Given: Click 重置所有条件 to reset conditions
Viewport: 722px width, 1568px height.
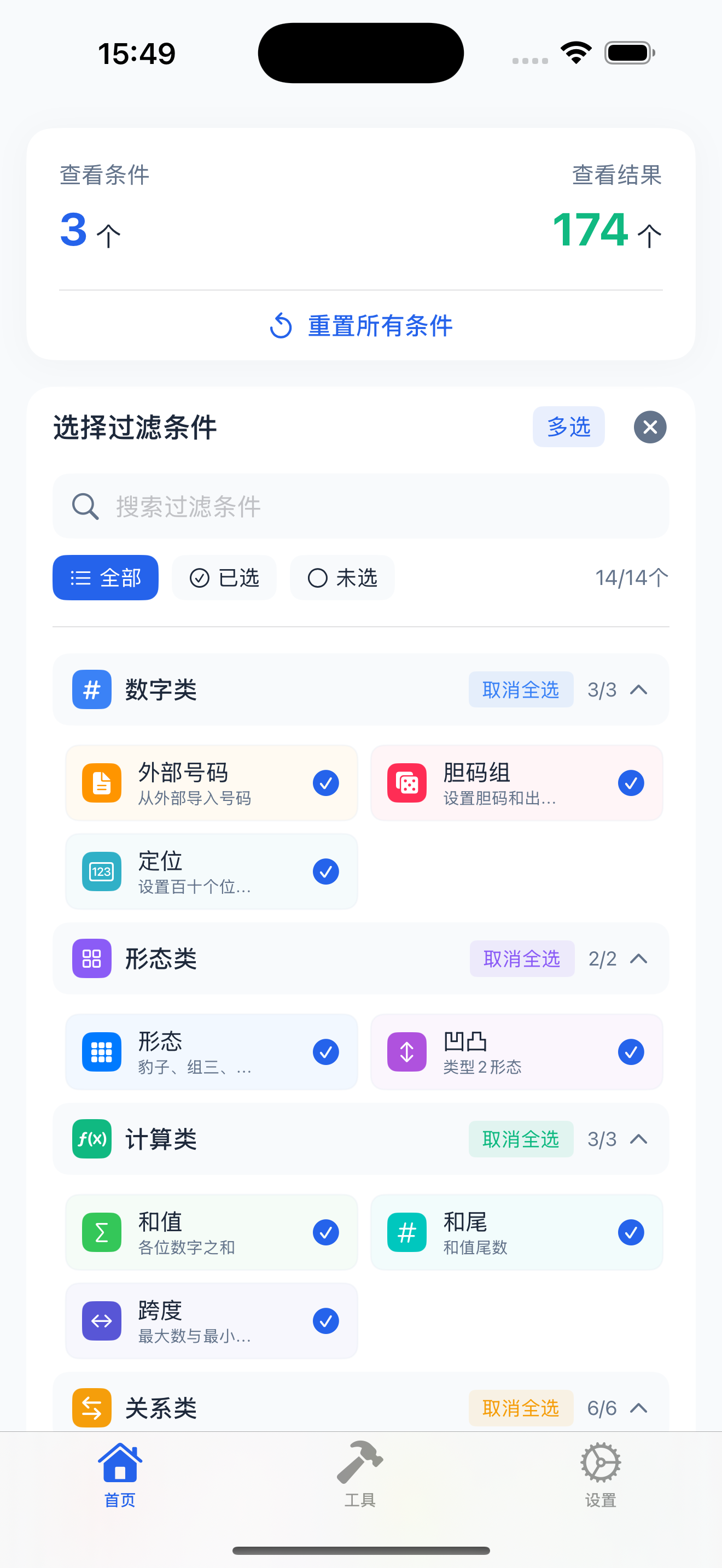Looking at the screenshot, I should pos(361,326).
